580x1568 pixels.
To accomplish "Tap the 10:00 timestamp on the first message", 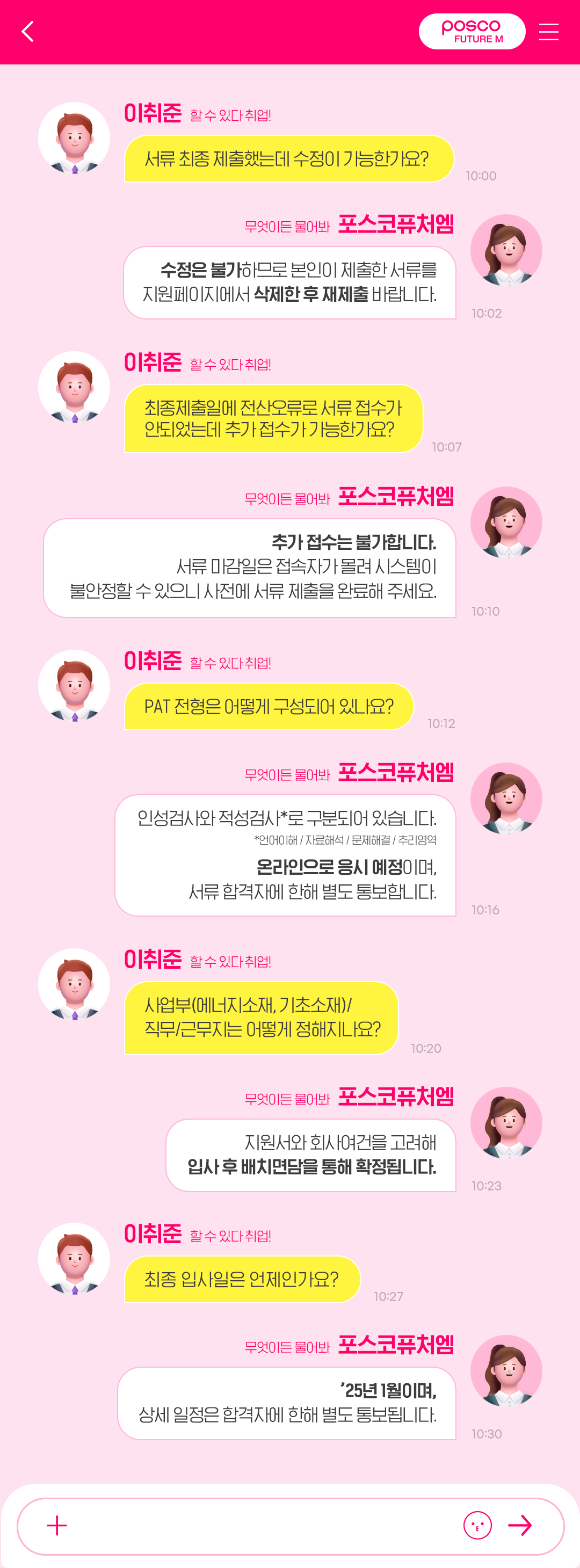I will click(x=481, y=176).
